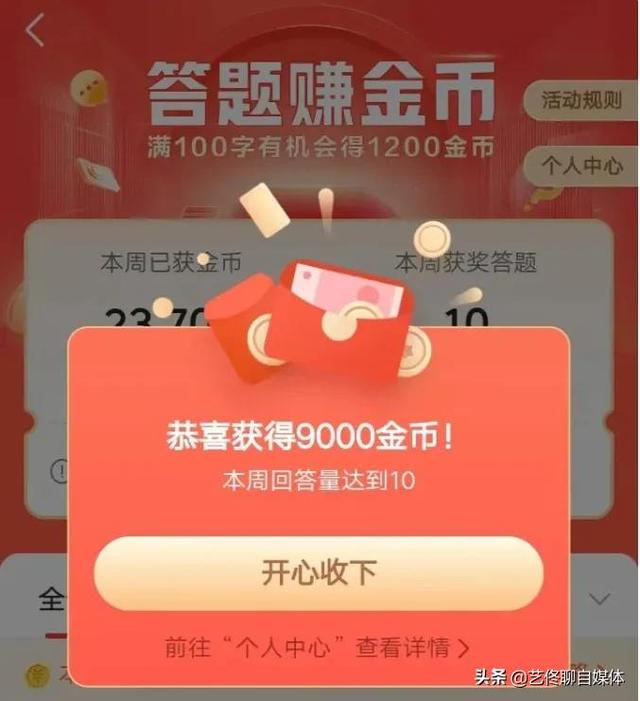Open 个人中心 side button
640x701 pixels.
click(x=581, y=163)
